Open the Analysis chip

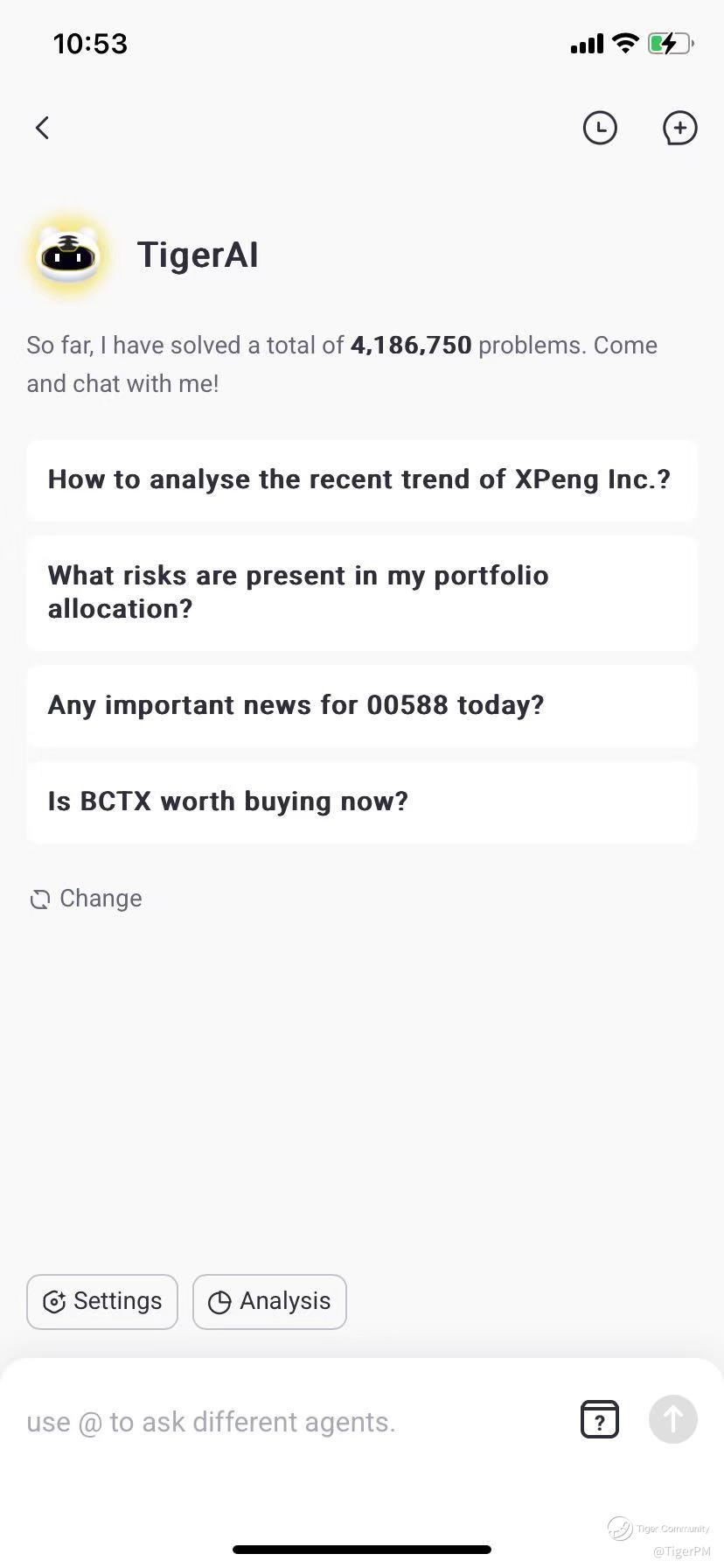click(x=269, y=1301)
